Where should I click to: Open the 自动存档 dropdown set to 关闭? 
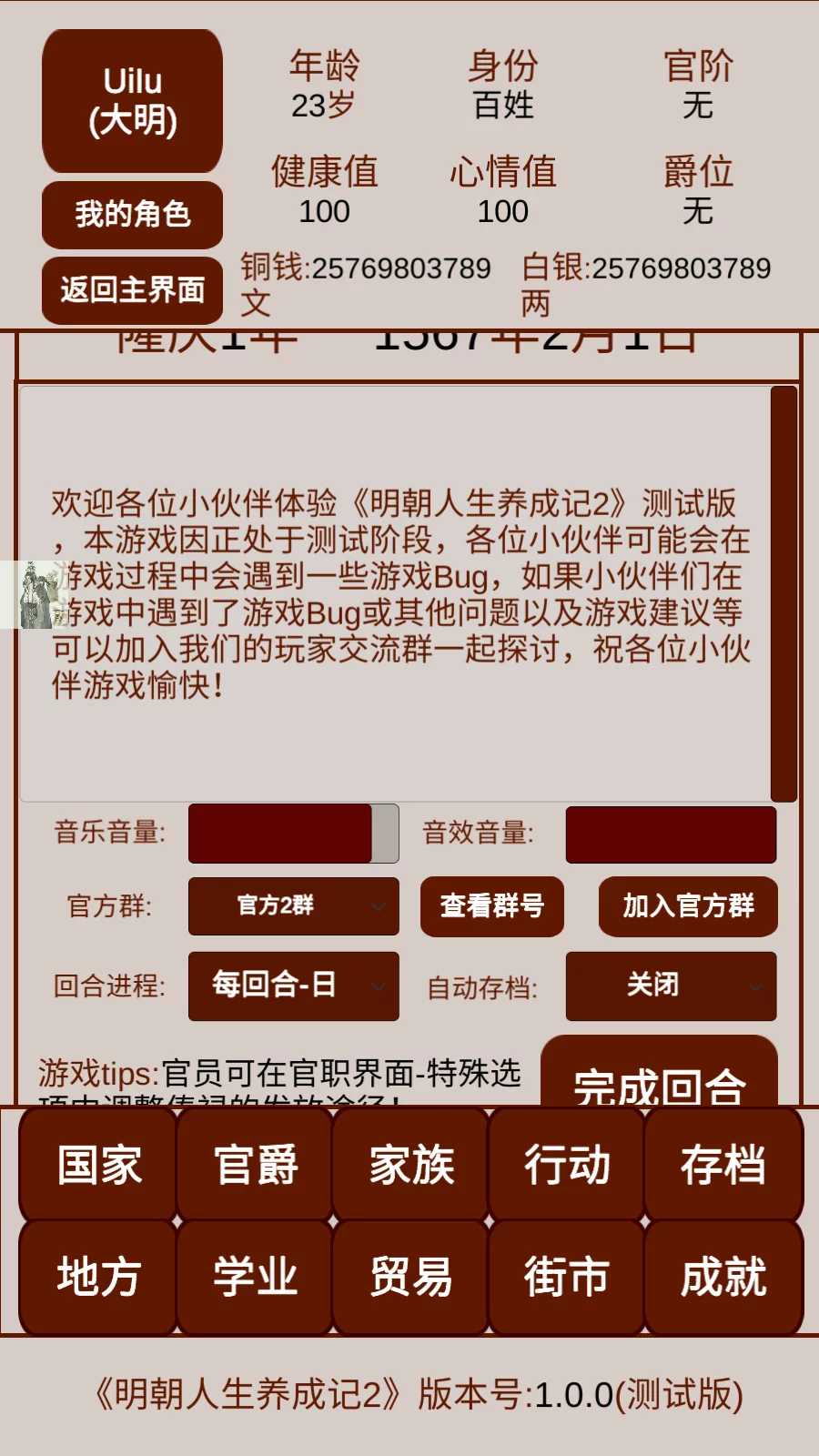[671, 986]
